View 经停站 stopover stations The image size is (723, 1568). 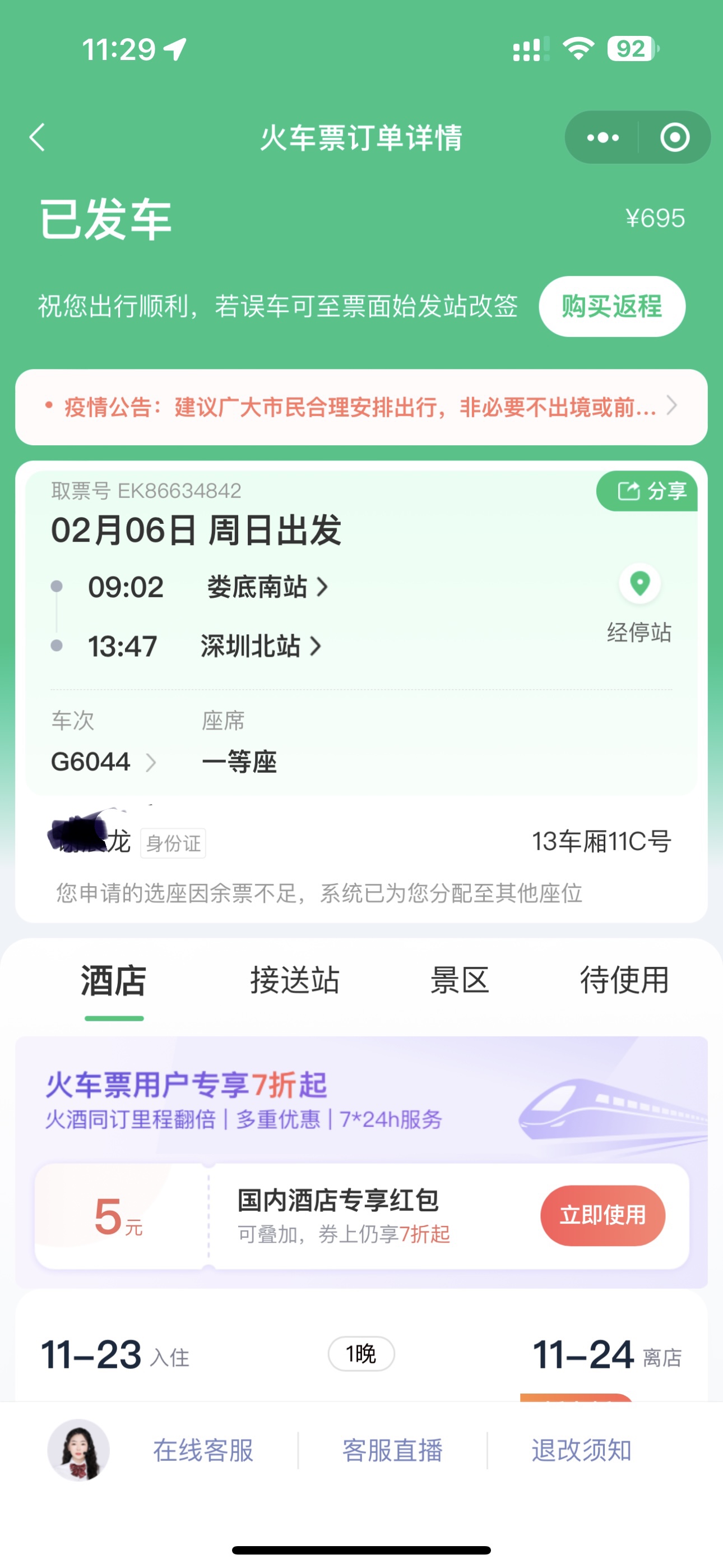(639, 603)
